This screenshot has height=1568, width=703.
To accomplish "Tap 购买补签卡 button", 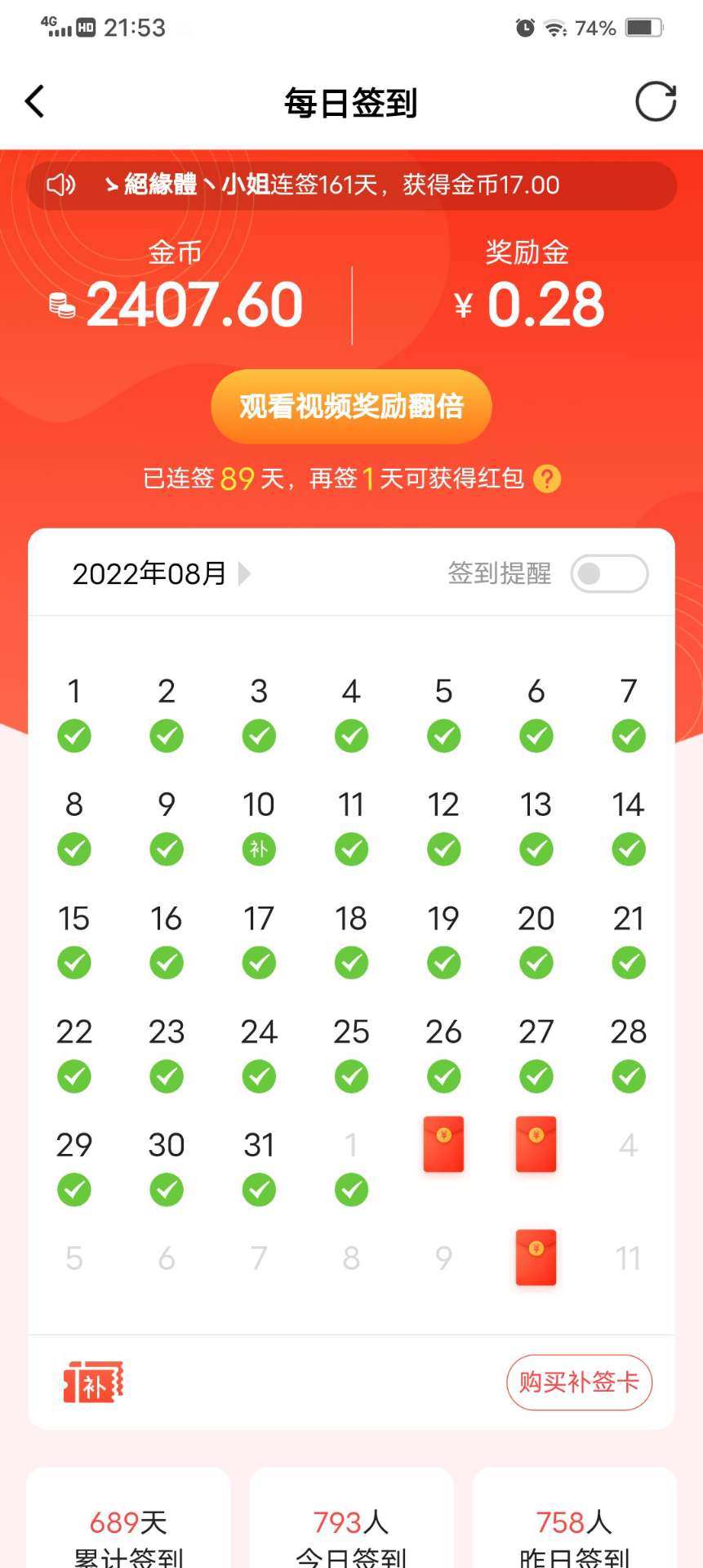I will point(579,1382).
